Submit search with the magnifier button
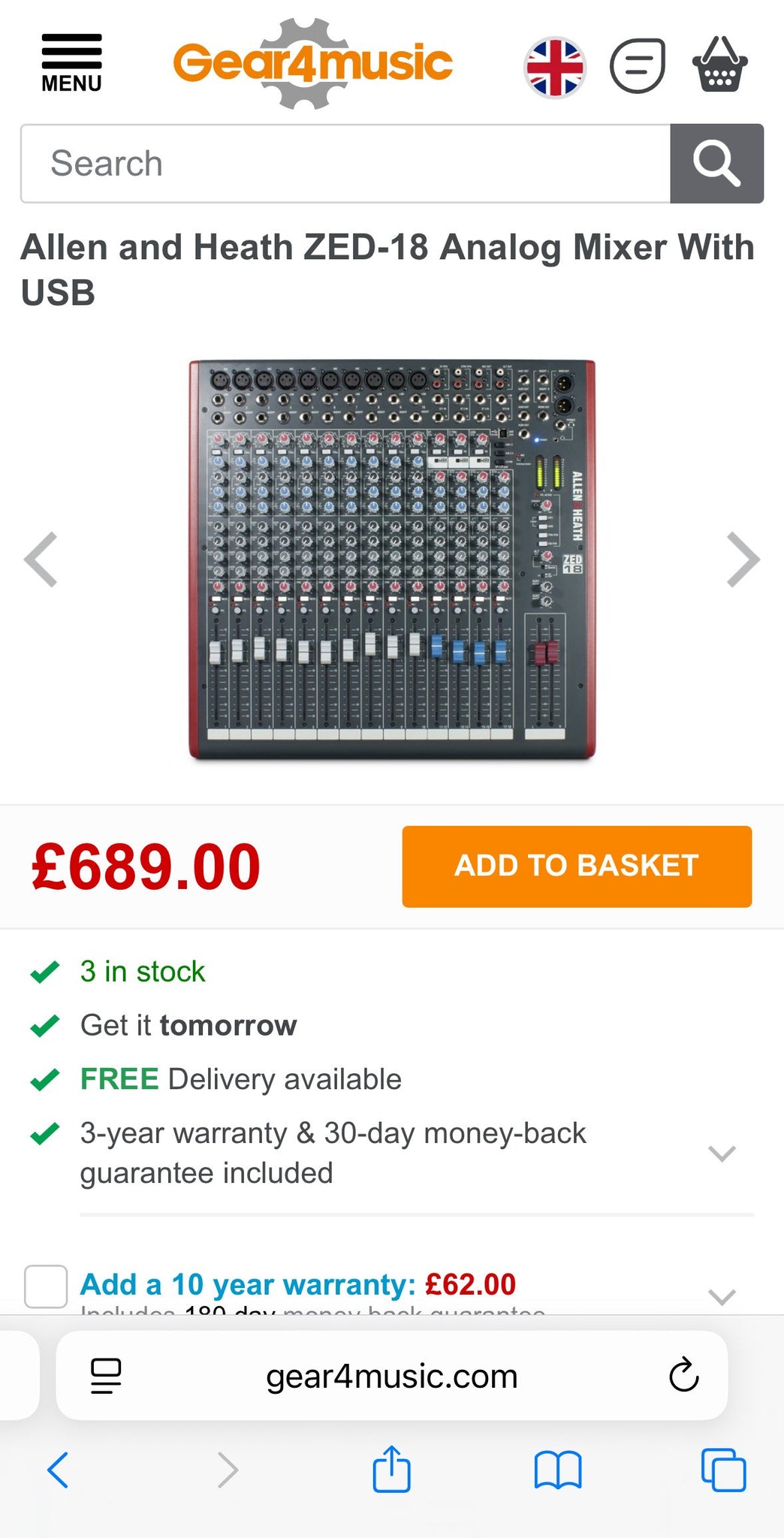Viewport: 784px width, 1538px height. (717, 164)
